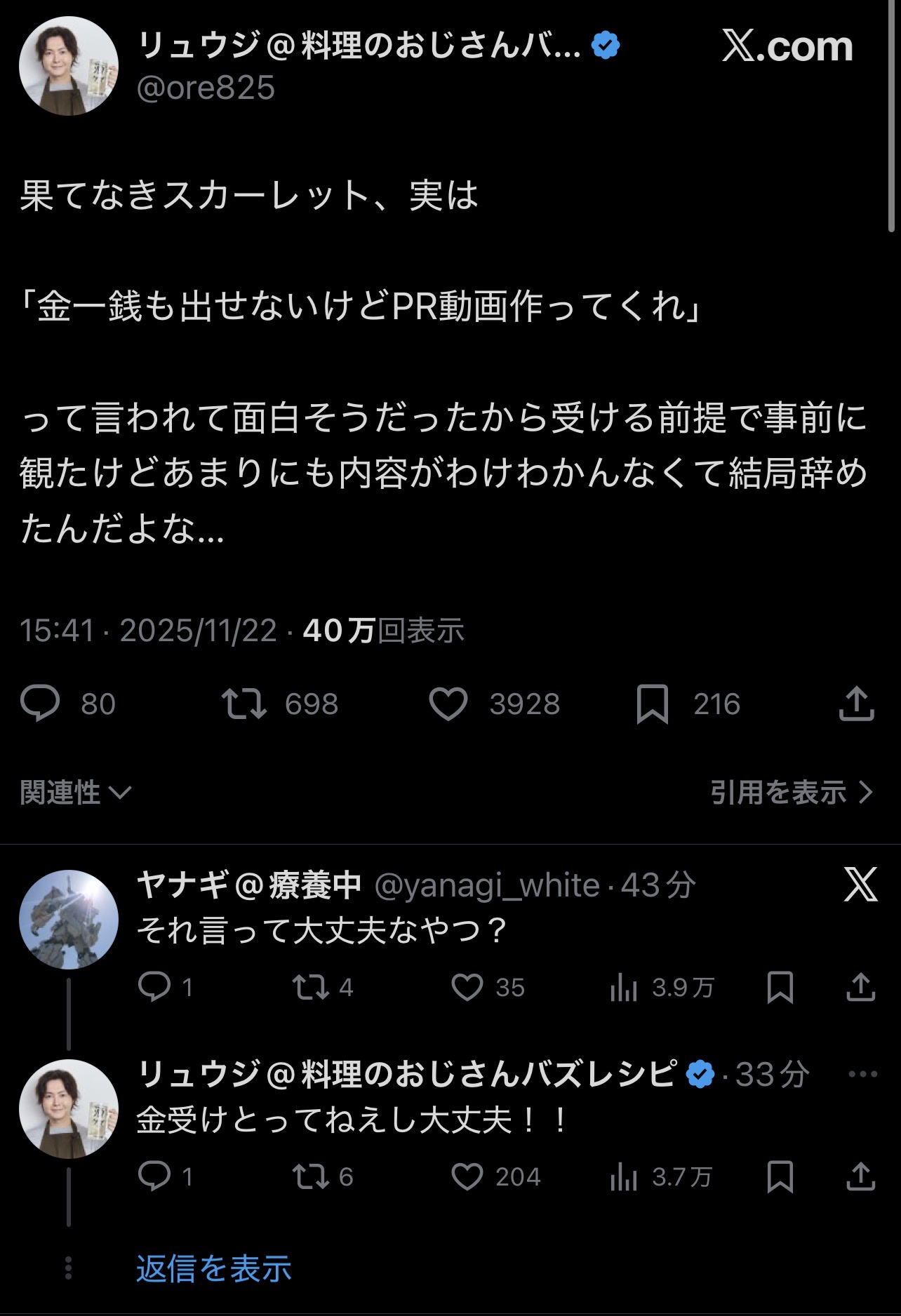Repost ヤナギ's reply

click(311, 987)
